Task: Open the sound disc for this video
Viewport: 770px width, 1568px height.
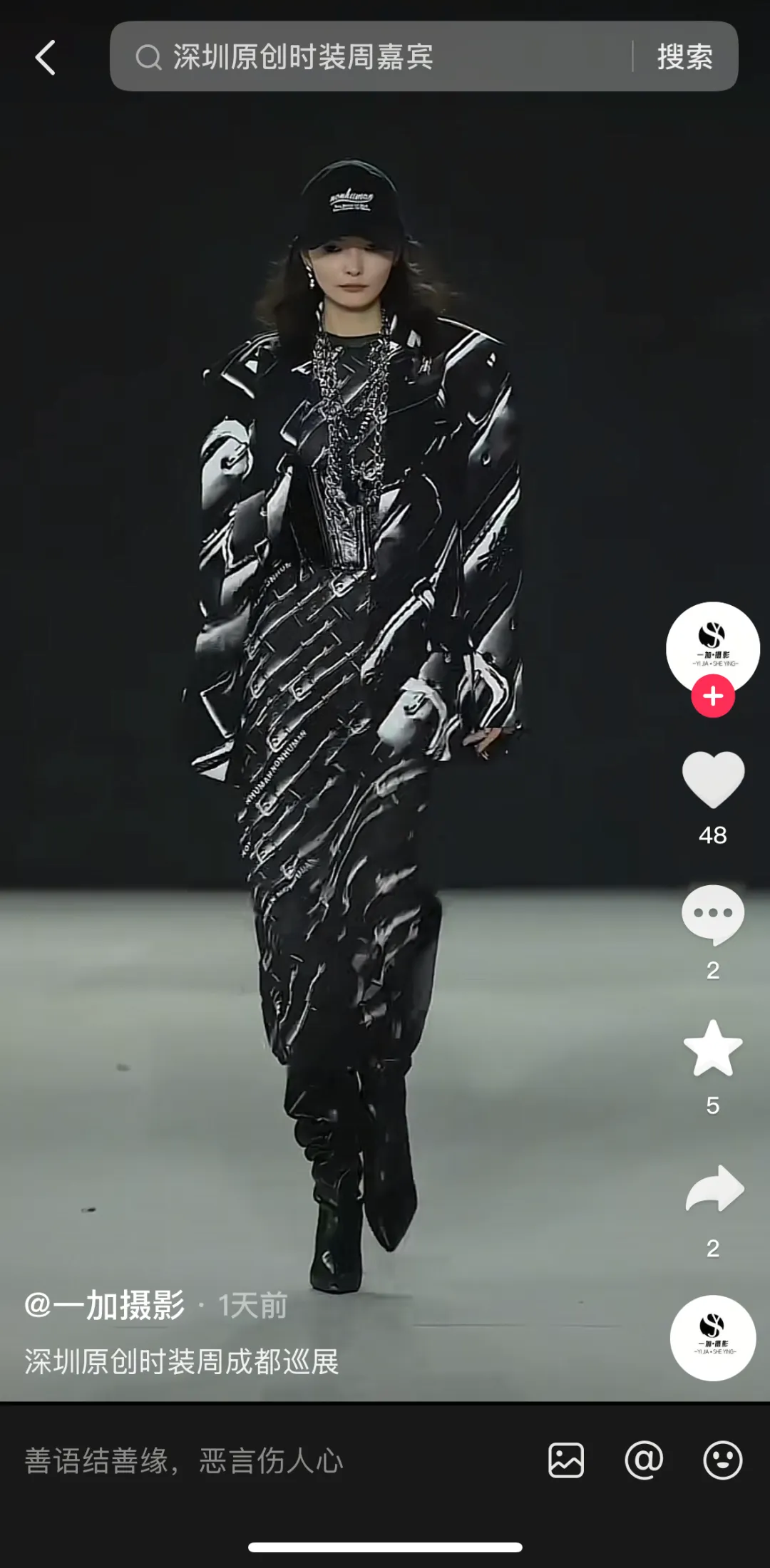Action: click(713, 1338)
